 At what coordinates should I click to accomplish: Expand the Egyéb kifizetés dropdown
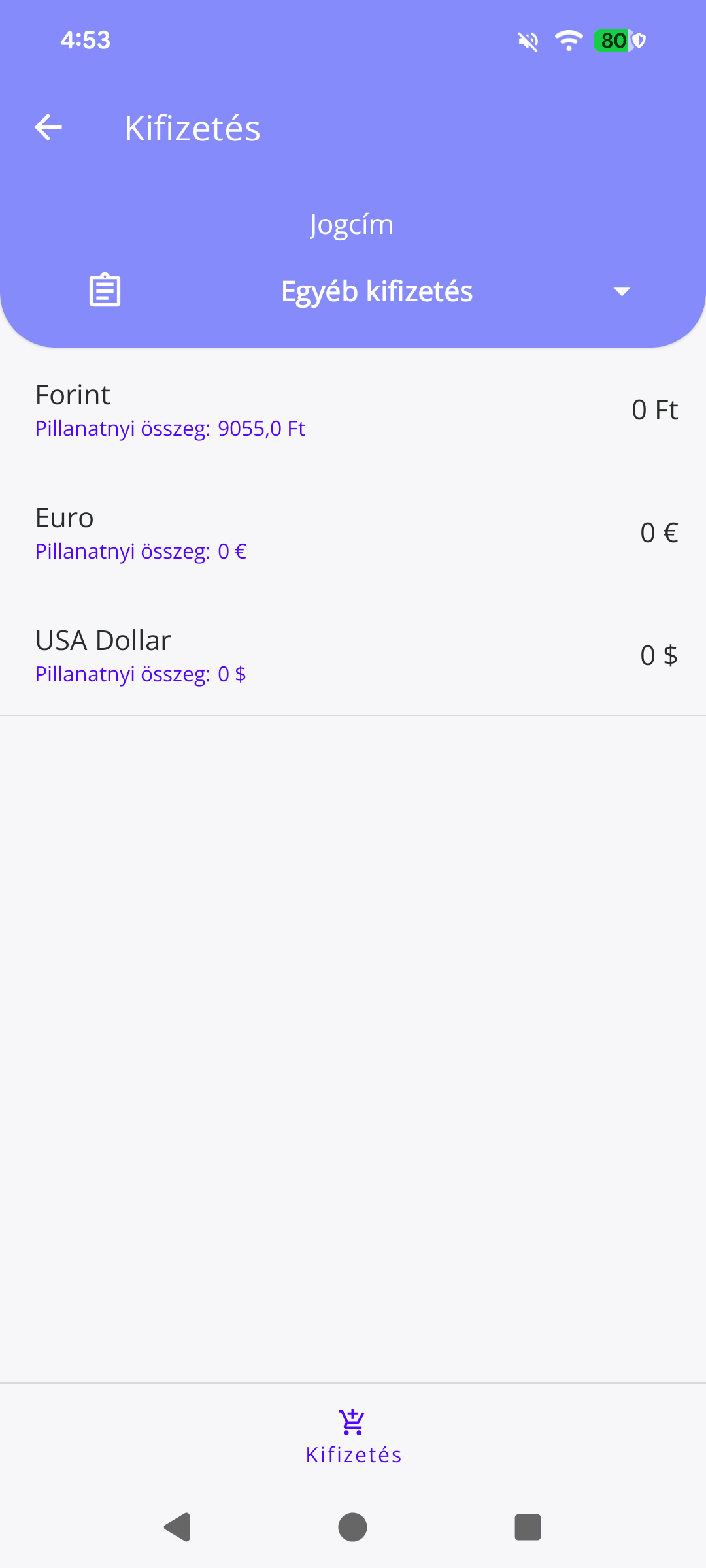coord(621,291)
